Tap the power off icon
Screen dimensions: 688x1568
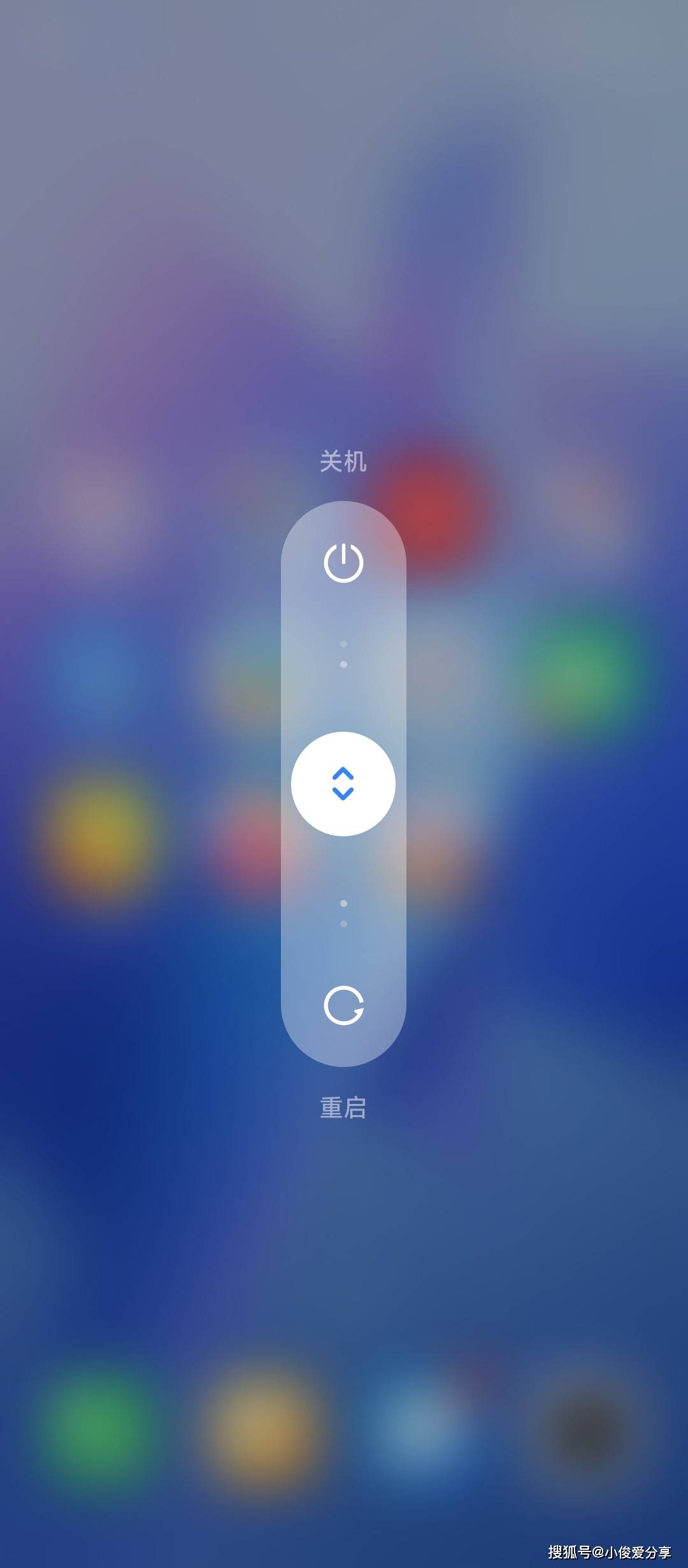pos(343,563)
